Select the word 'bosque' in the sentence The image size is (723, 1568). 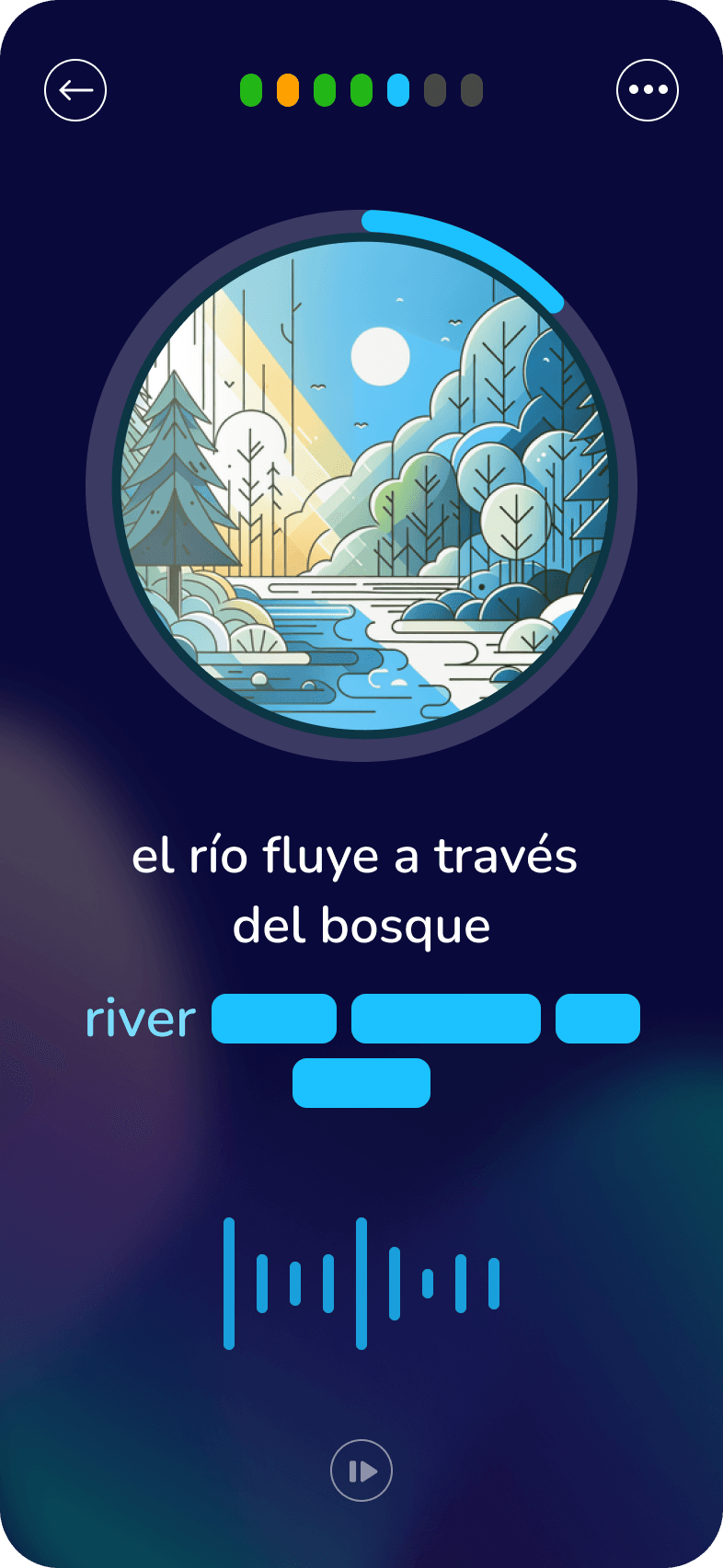coord(405,927)
